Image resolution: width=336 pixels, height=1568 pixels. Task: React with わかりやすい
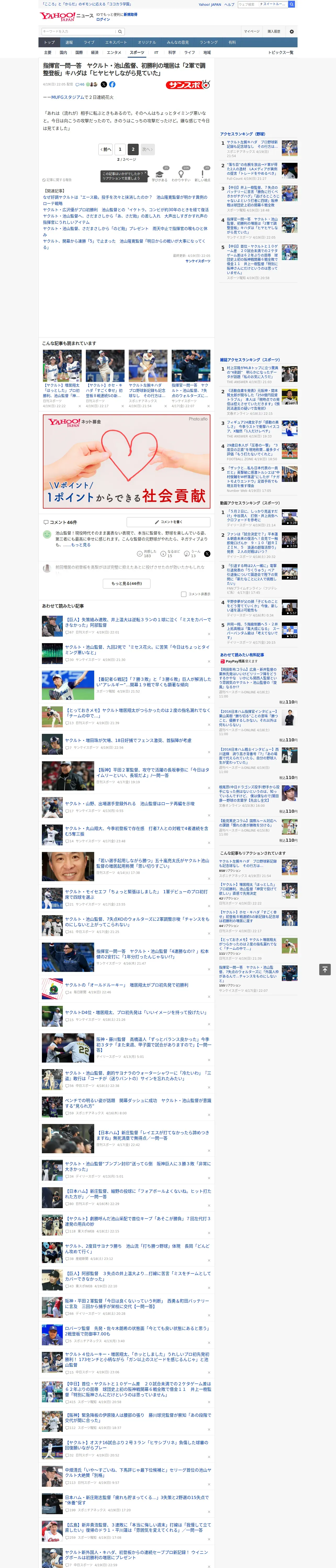coord(181,176)
